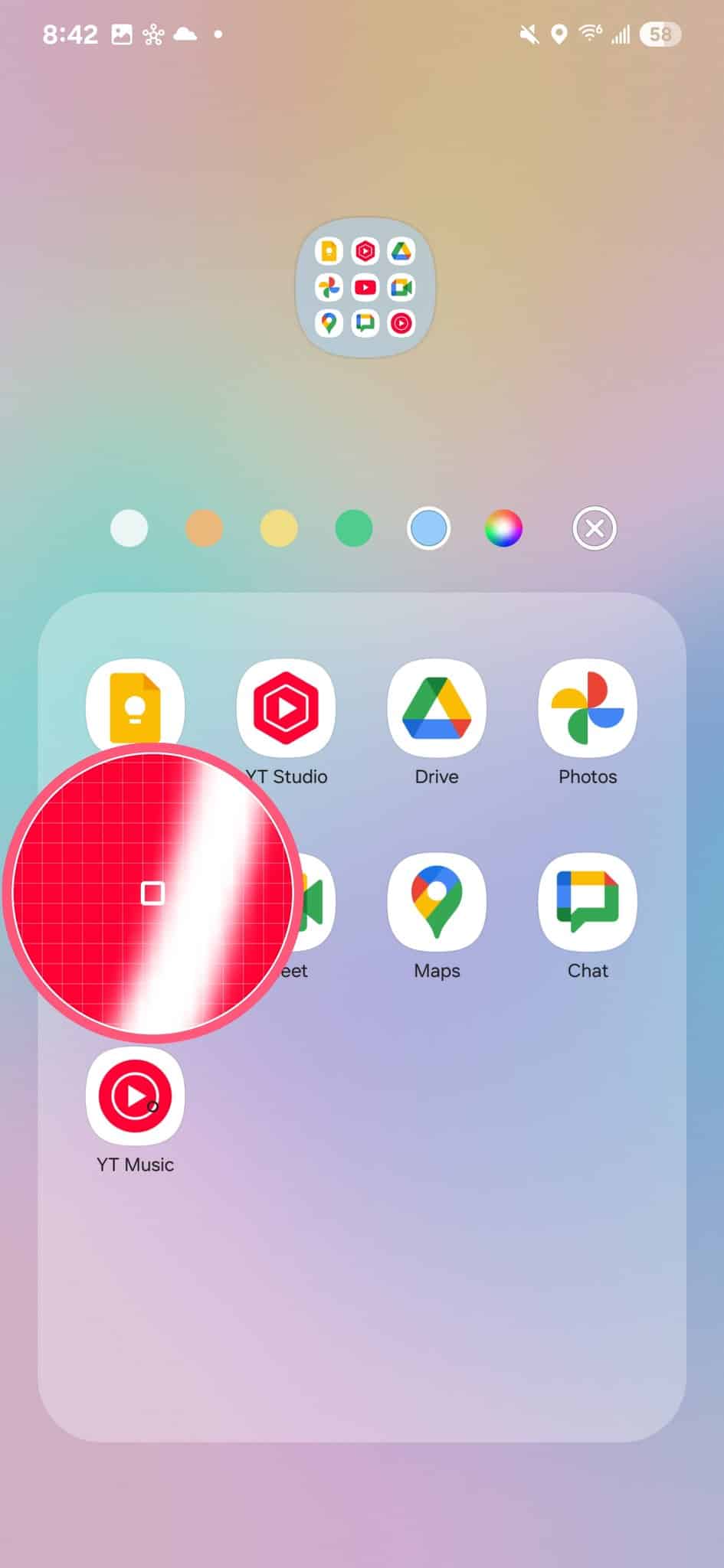
Task: Select the white folder color
Action: click(129, 528)
